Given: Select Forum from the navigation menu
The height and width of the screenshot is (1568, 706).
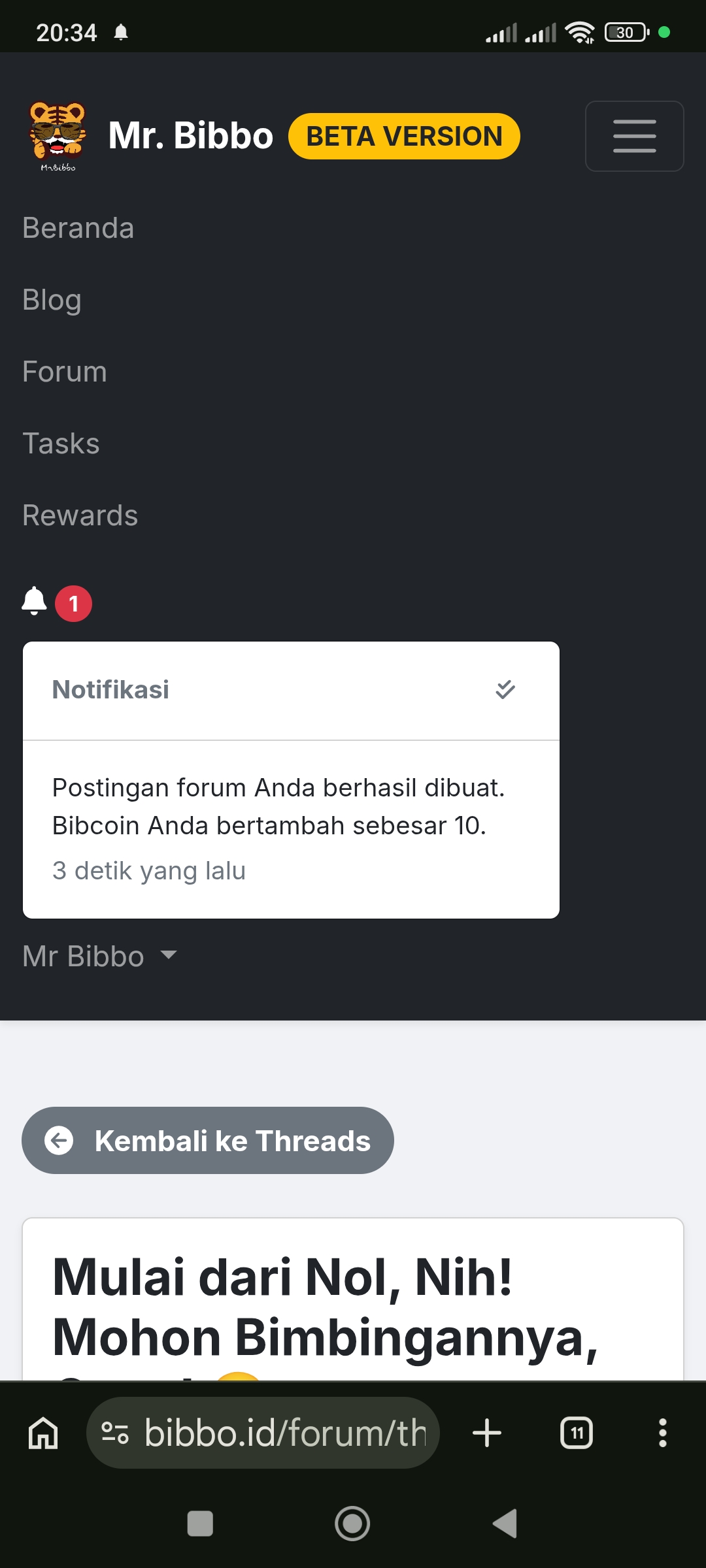Looking at the screenshot, I should coord(64,371).
